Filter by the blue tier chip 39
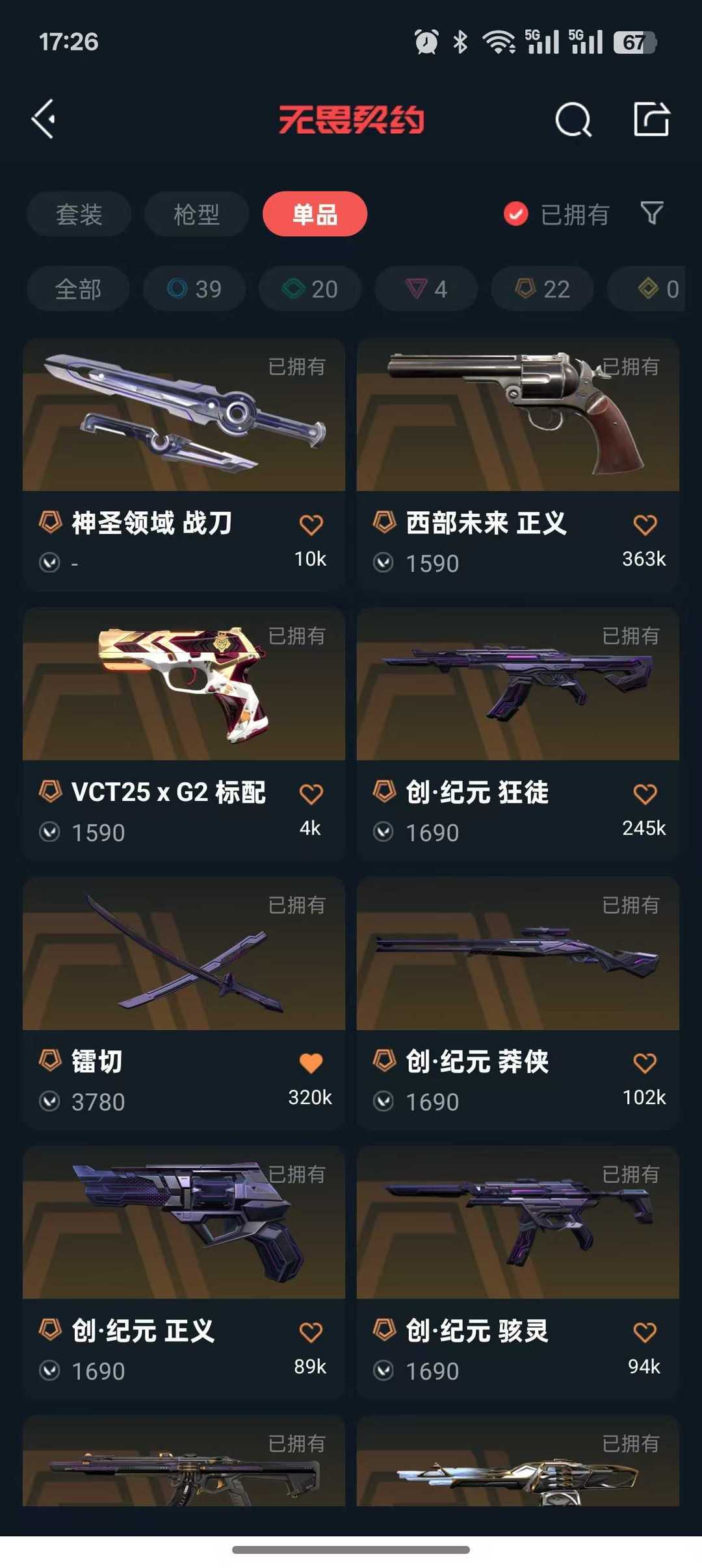702x1568 pixels. (194, 289)
